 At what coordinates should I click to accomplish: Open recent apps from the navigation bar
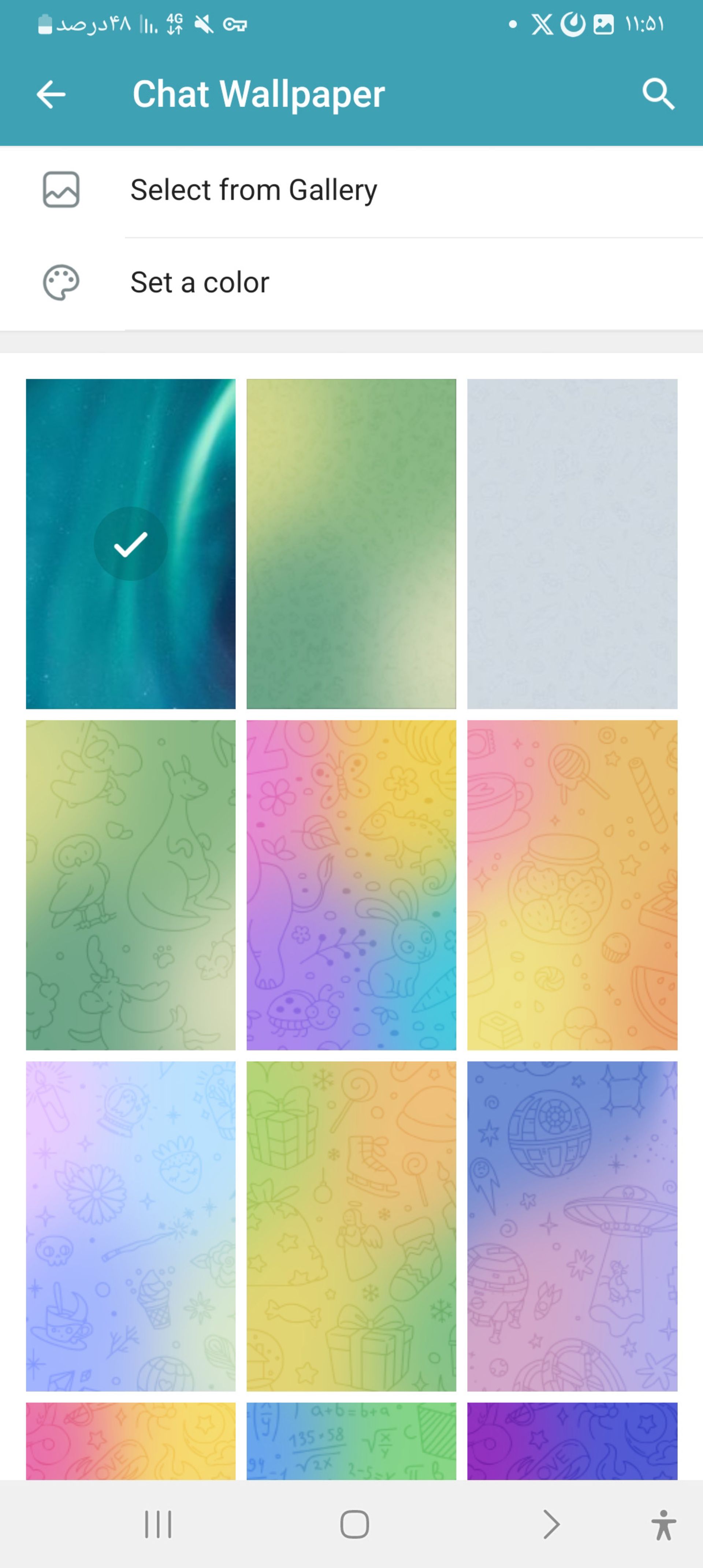(x=158, y=1524)
